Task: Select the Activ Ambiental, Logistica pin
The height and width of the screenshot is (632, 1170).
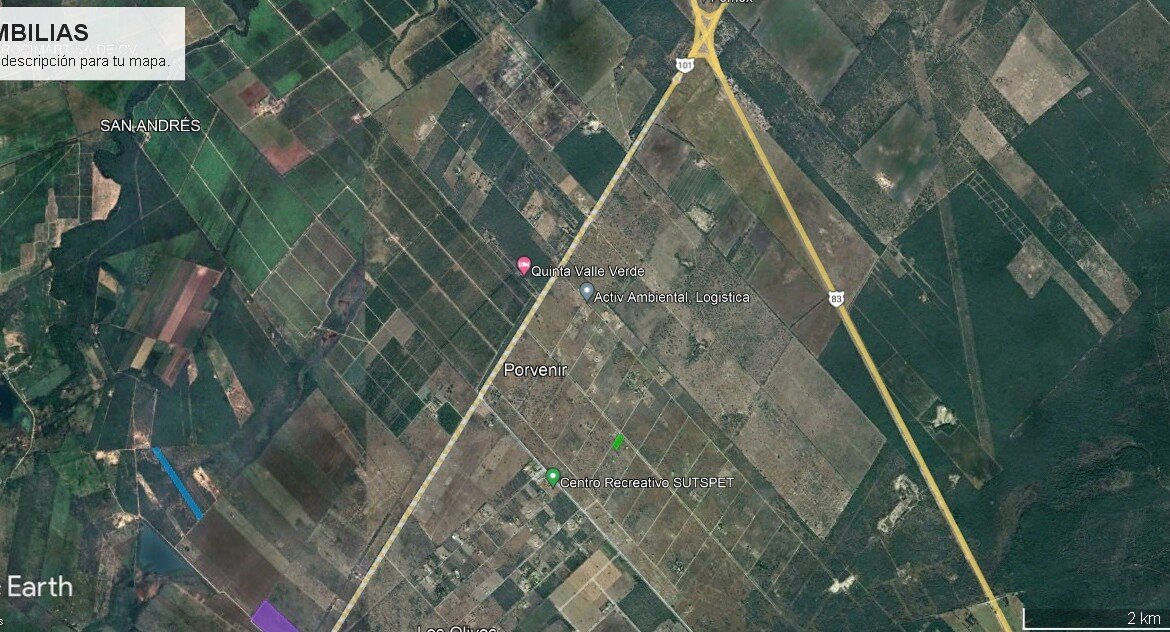Action: (587, 292)
